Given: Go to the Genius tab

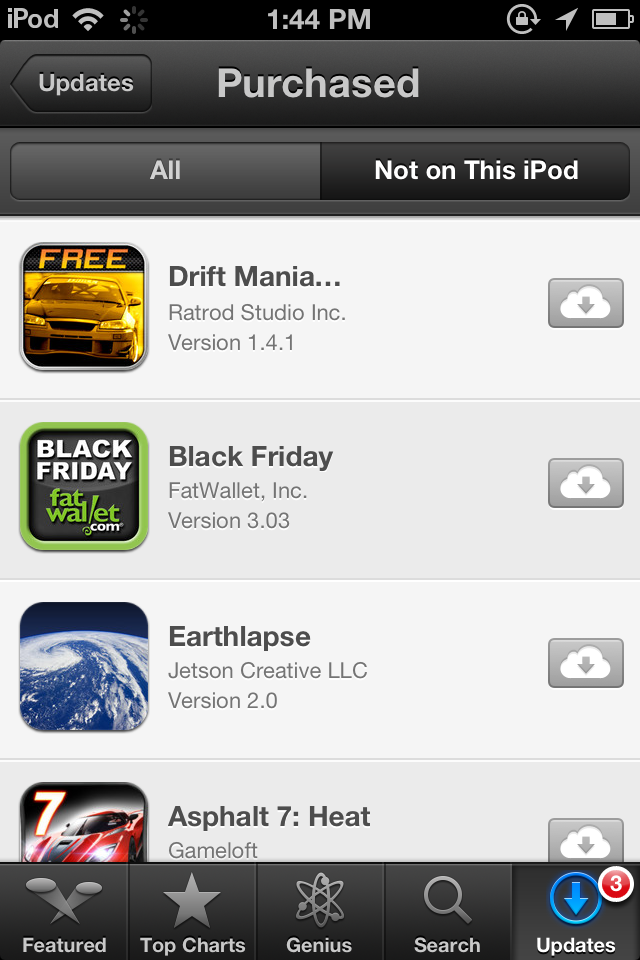Looking at the screenshot, I should 320,913.
